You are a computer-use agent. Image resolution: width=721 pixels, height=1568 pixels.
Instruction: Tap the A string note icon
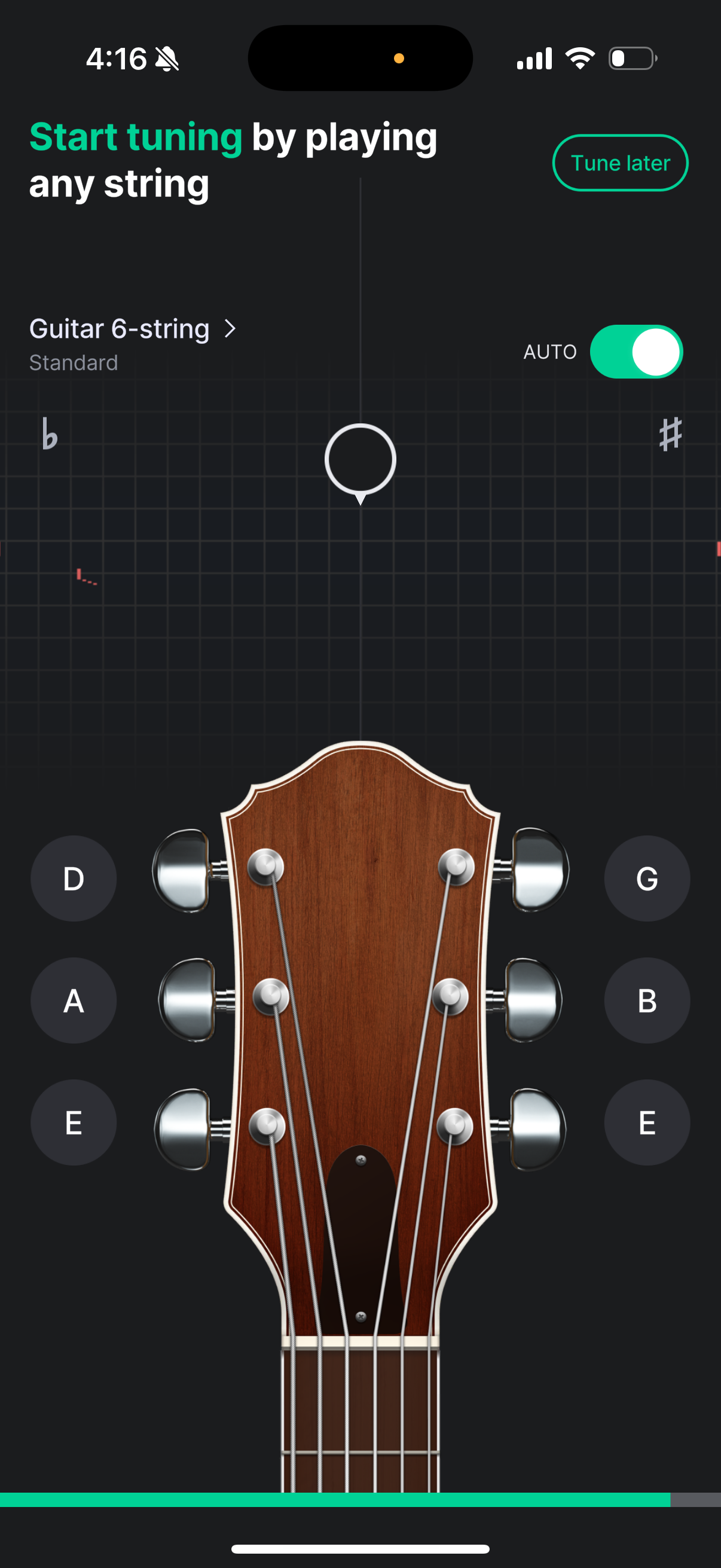(74, 1000)
